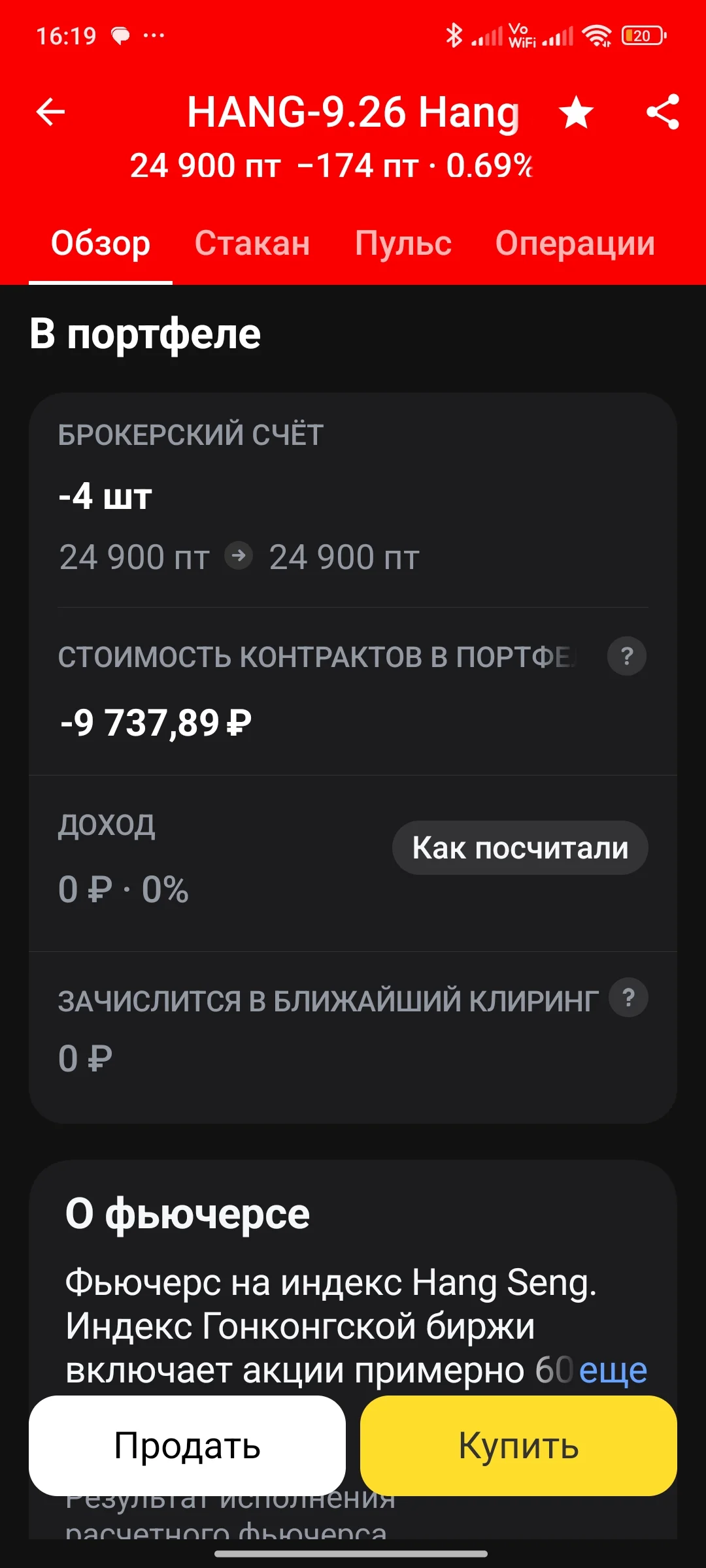The height and width of the screenshot is (1568, 706).
Task: Tap Продать to sell the future
Action: pos(187,1446)
